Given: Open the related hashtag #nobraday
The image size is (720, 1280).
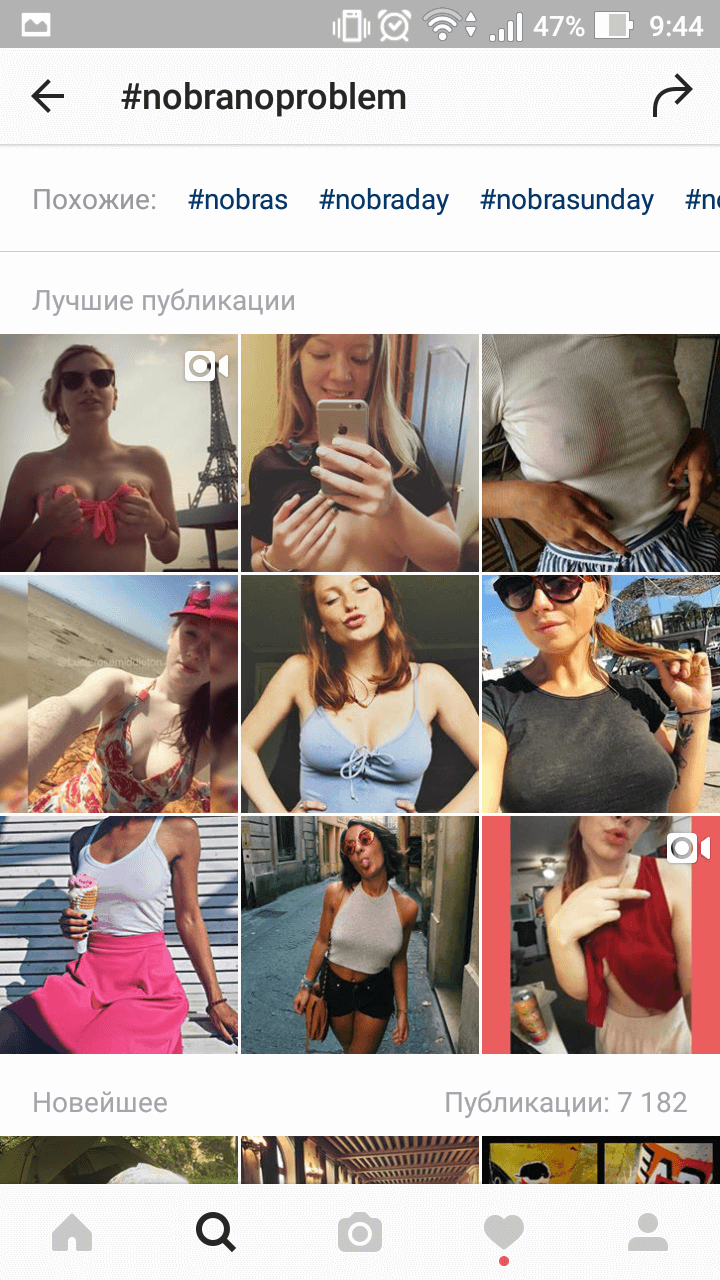Looking at the screenshot, I should [x=384, y=200].
